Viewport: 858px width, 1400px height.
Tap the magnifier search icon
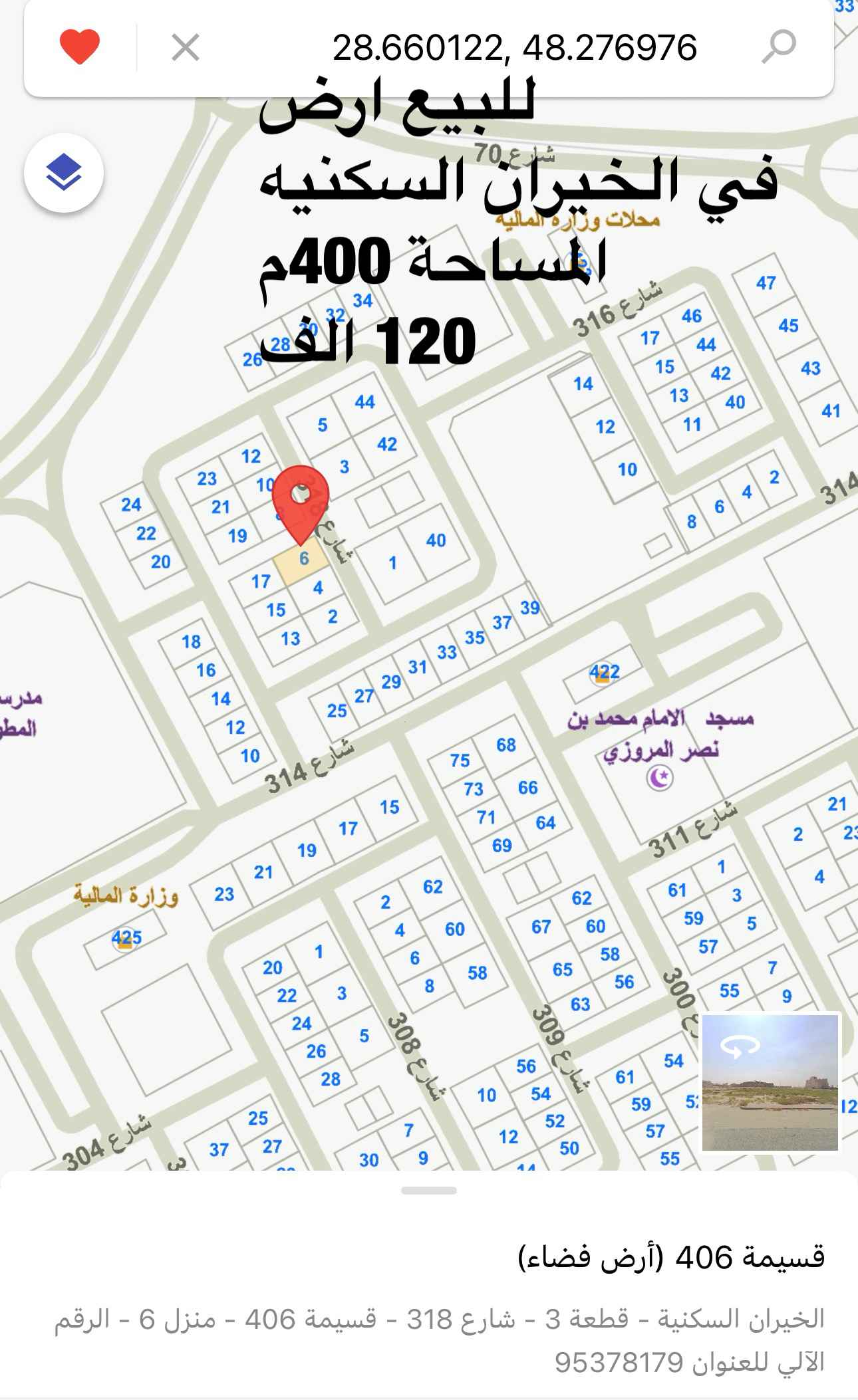778,47
